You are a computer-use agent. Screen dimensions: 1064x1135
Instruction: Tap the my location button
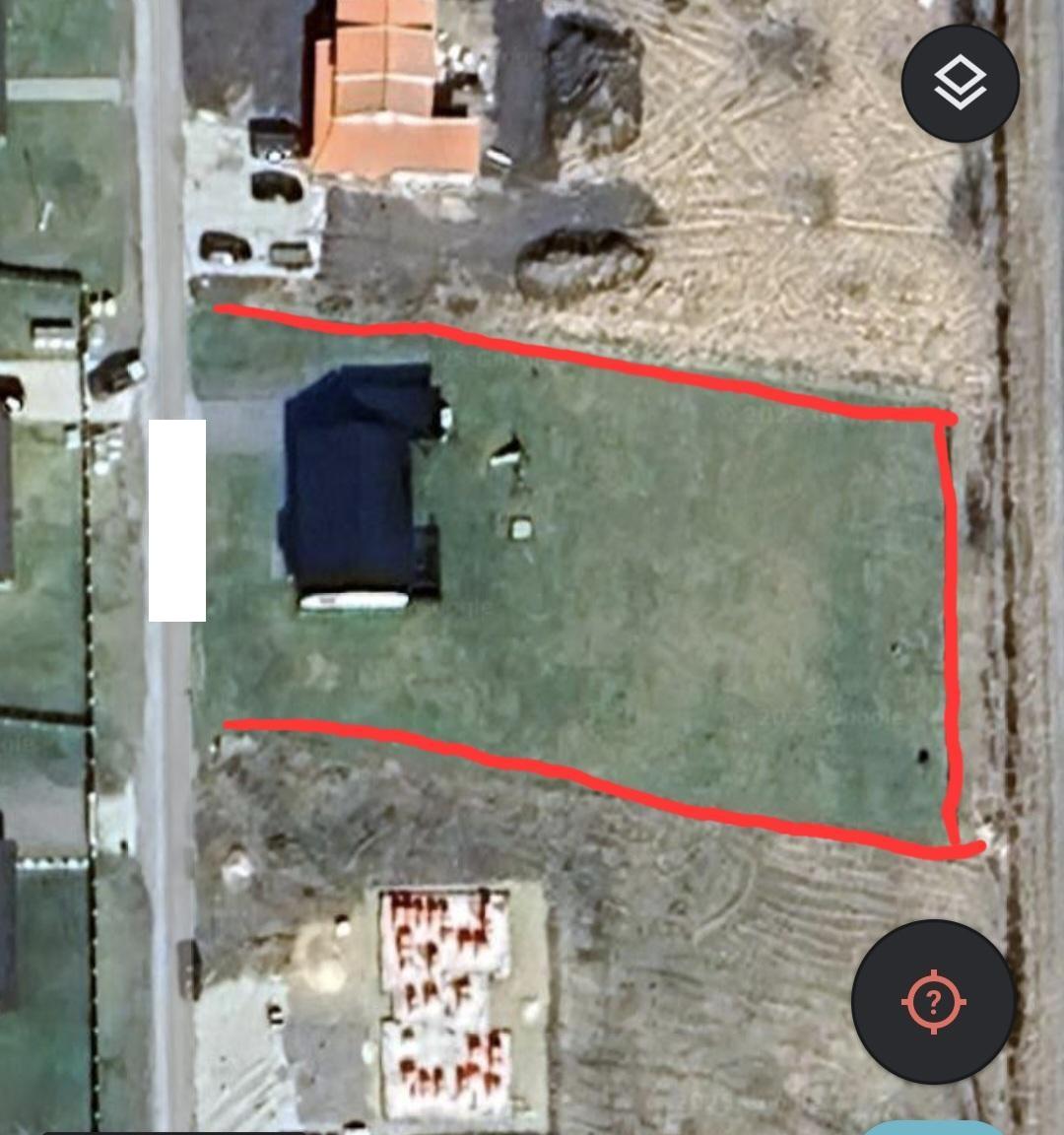click(933, 1001)
